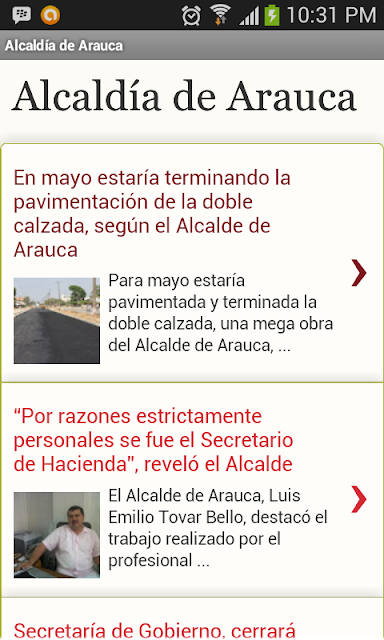Tap the chevron next to the Secretario de Hacienda story

(359, 499)
